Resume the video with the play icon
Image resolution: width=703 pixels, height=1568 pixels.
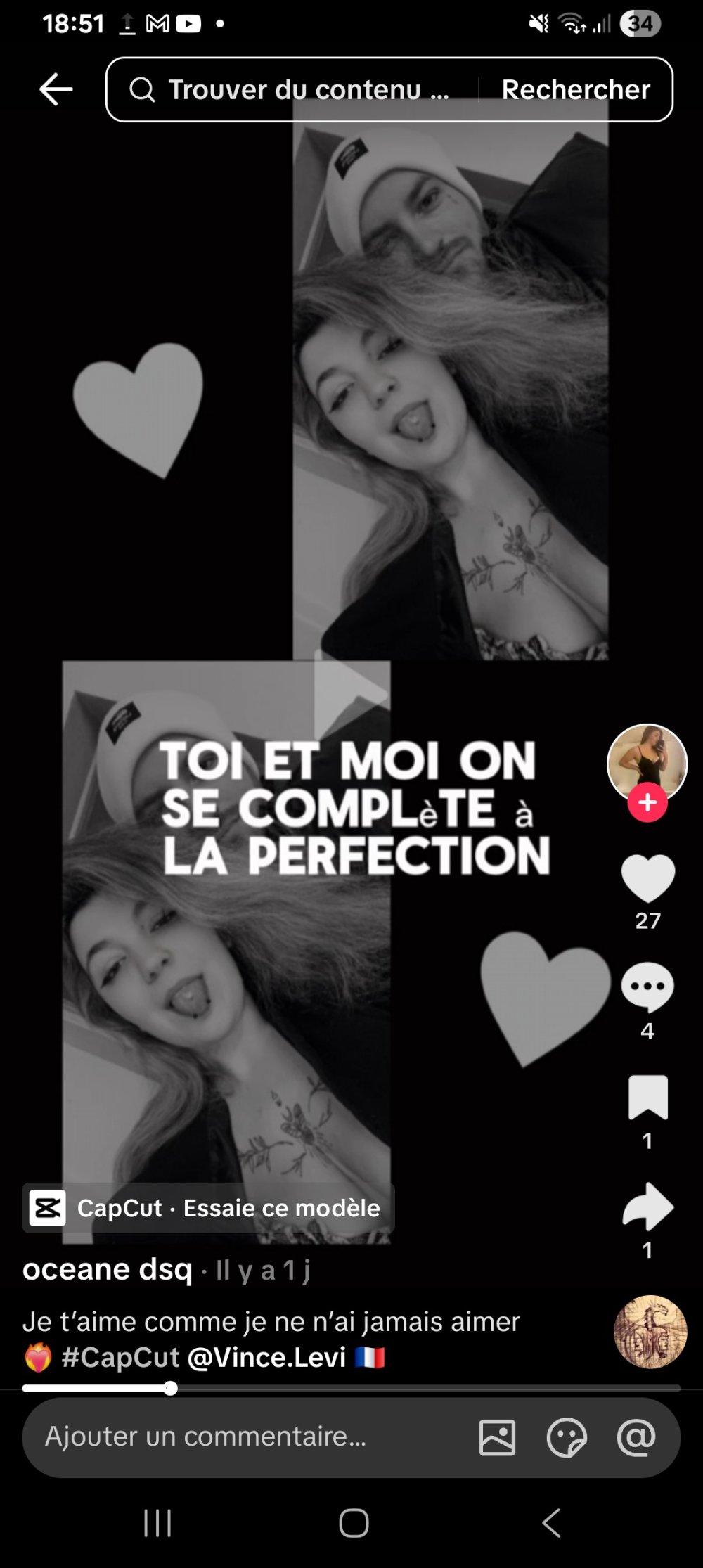coord(349,694)
